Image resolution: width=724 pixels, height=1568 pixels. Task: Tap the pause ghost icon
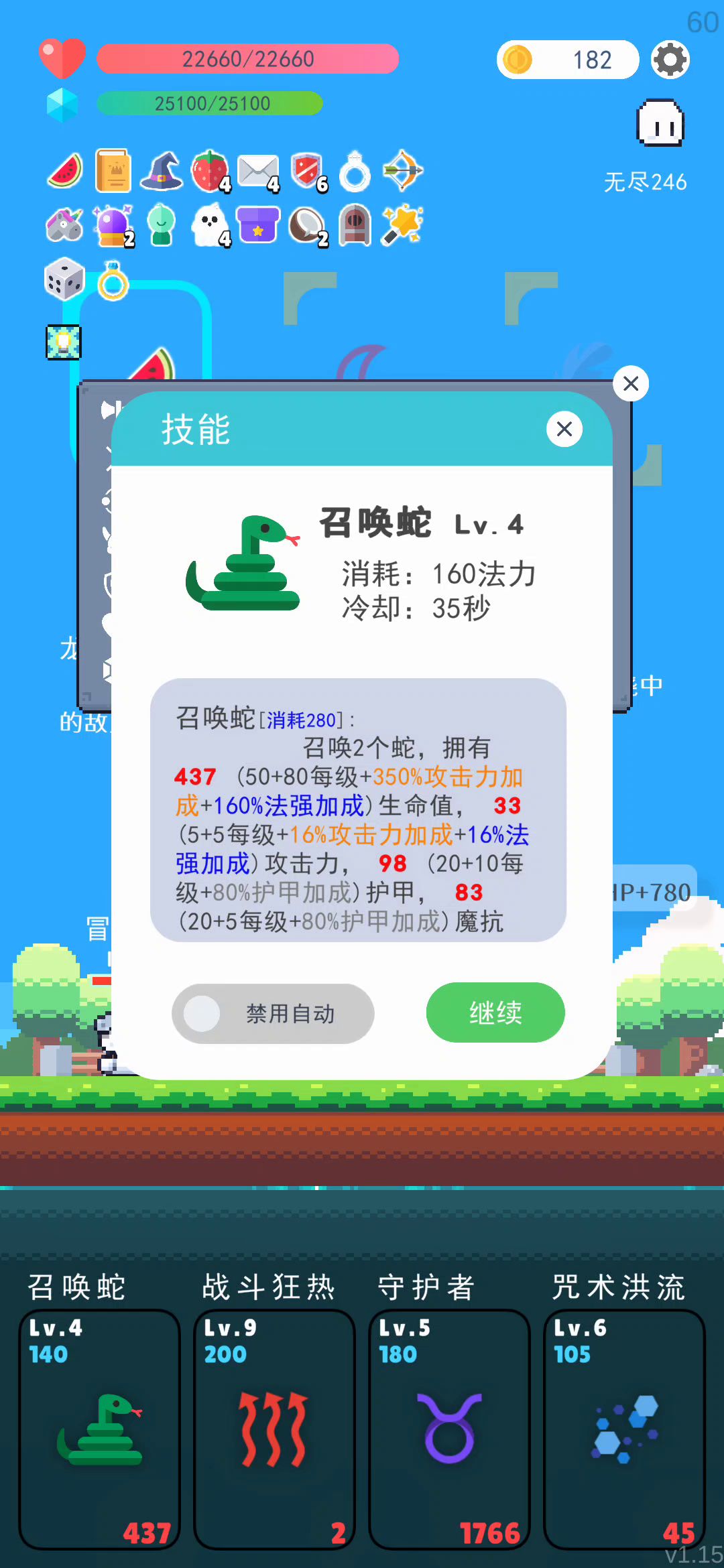tap(660, 123)
